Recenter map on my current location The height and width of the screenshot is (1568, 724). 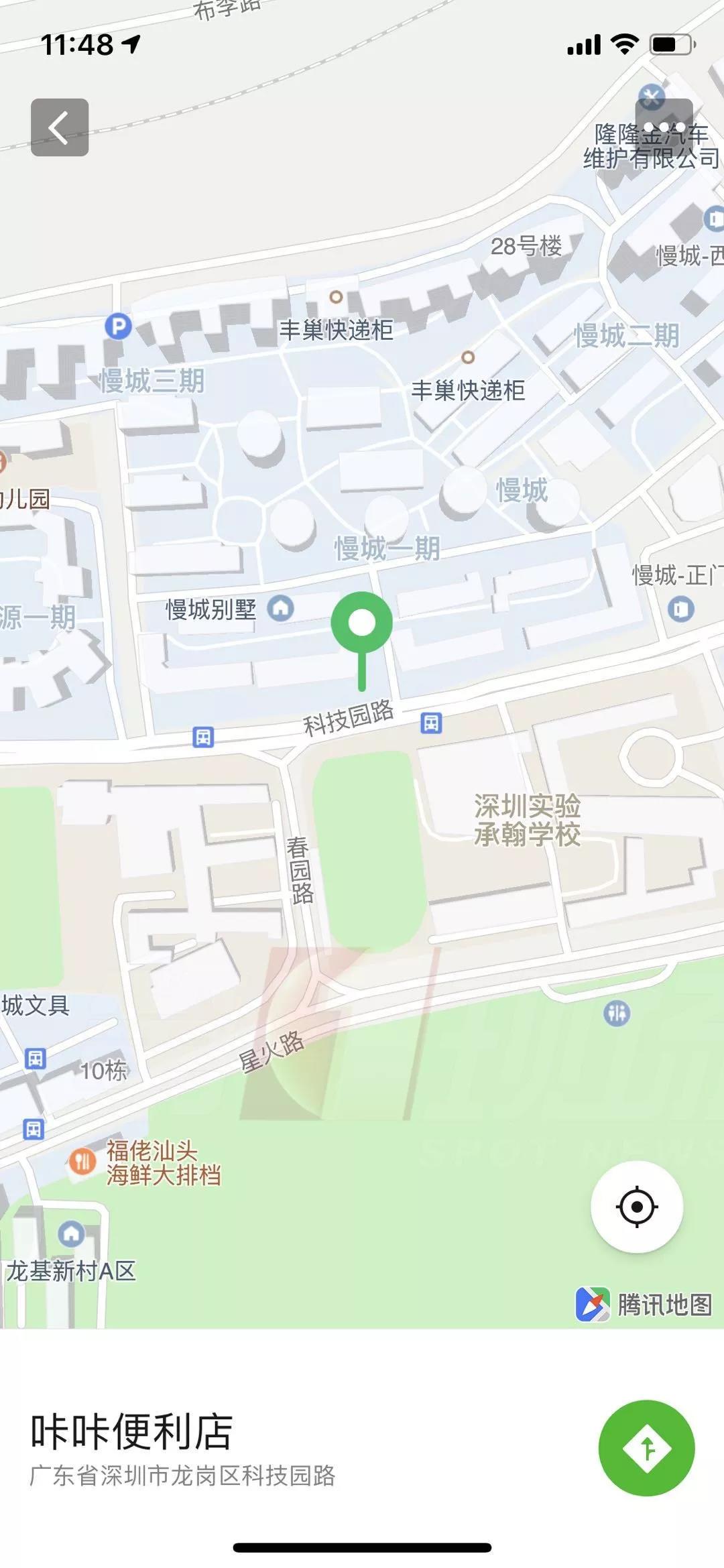(x=636, y=1207)
